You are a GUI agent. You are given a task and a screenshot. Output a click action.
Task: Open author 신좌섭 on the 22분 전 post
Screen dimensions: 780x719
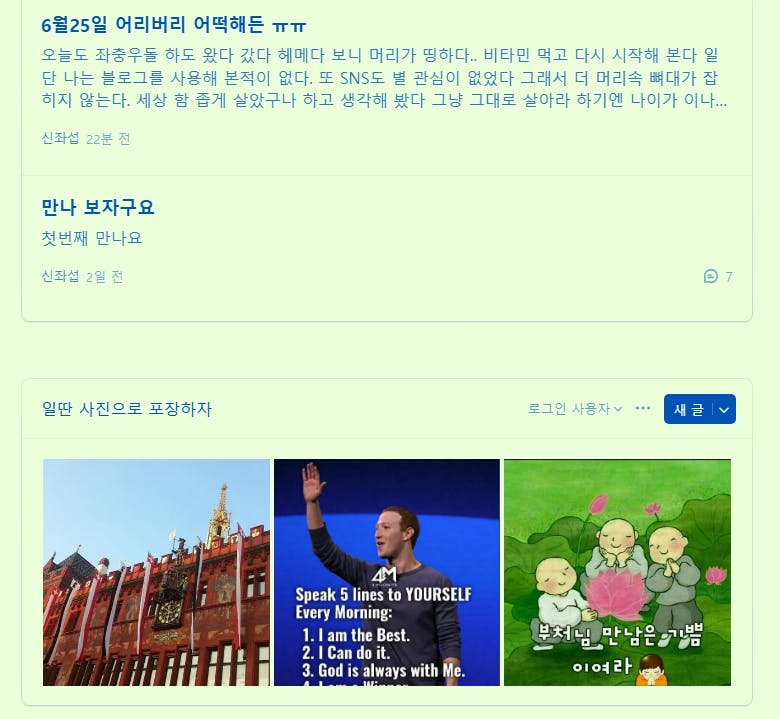coord(60,139)
